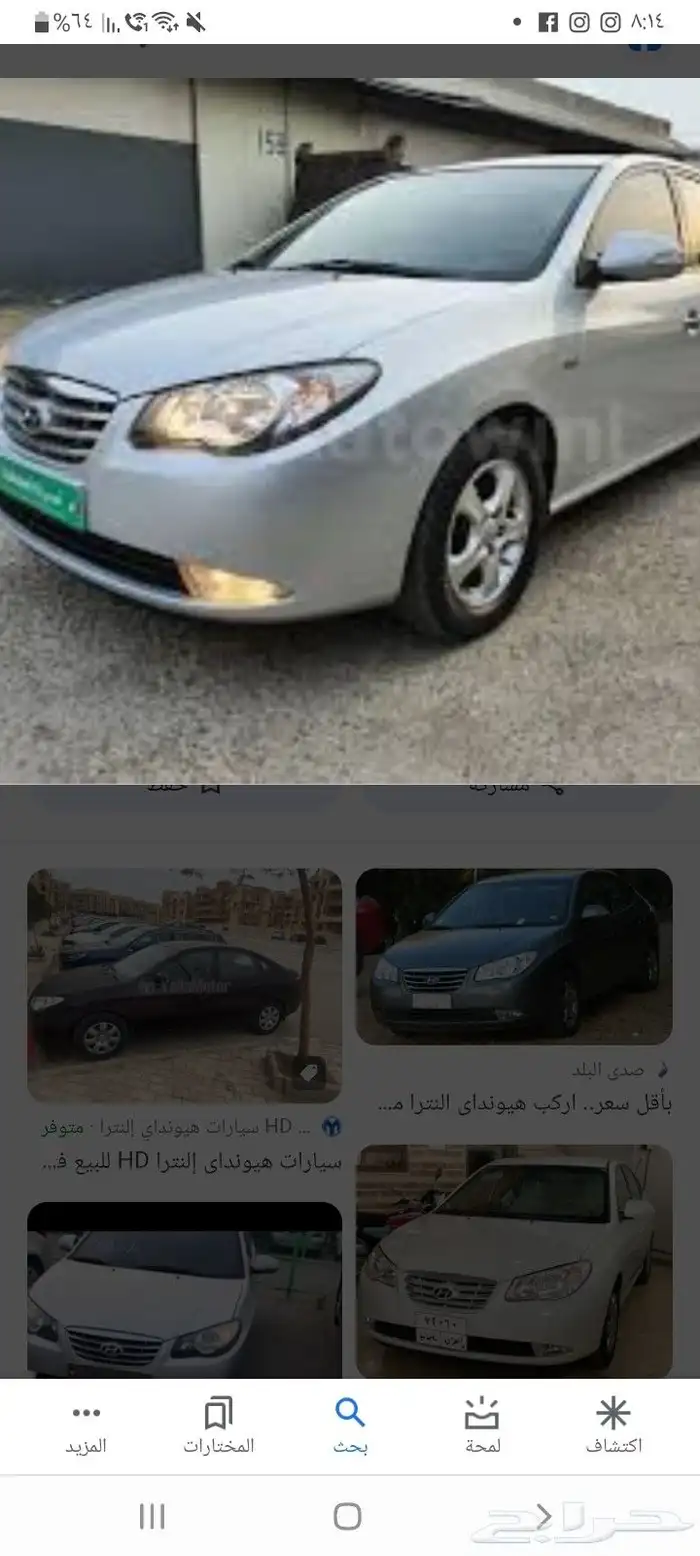The height and width of the screenshot is (1556, 700).
Task: Go to the المختارات tab
Action: pos(218,1426)
